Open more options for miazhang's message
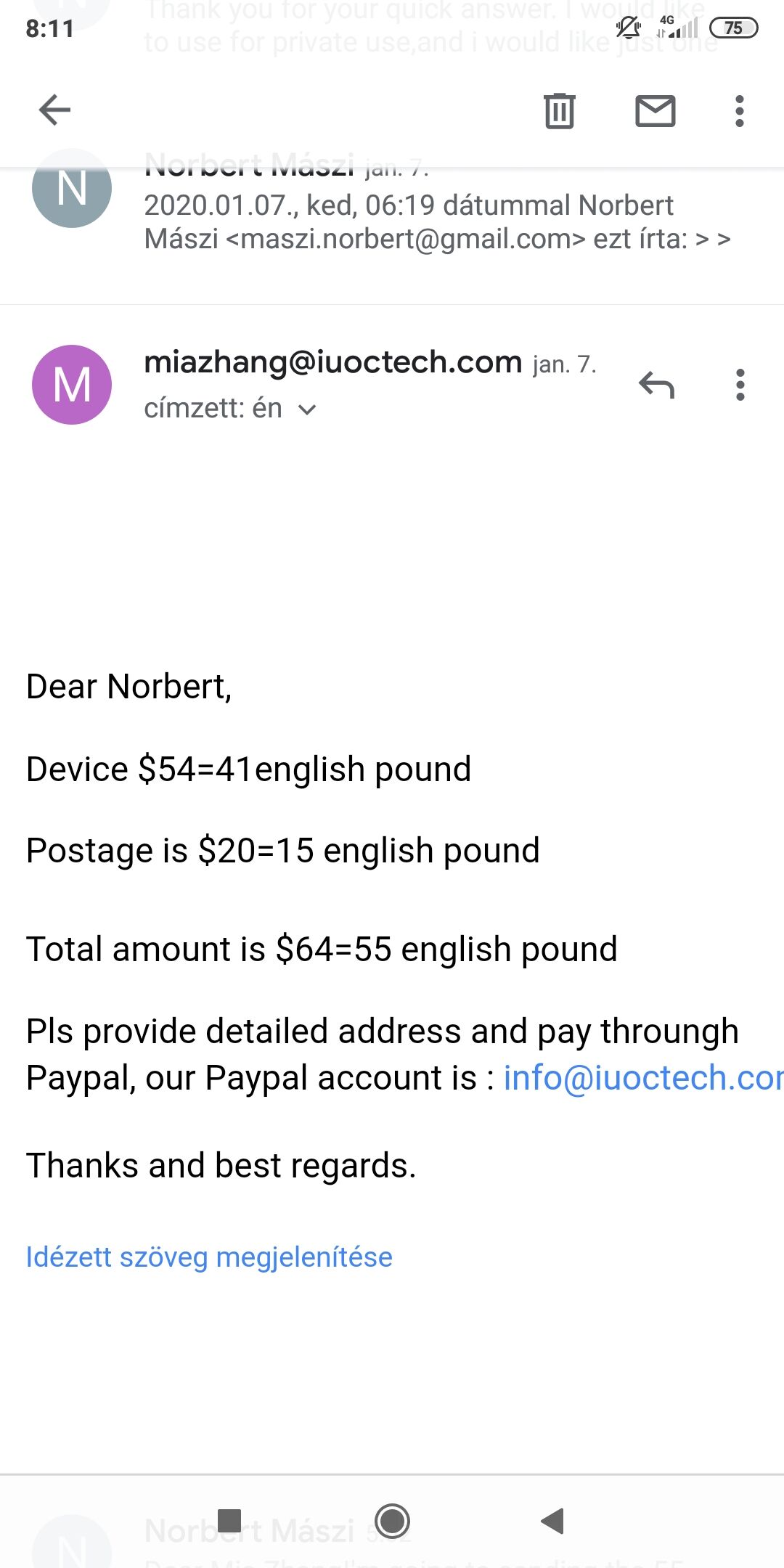 (740, 385)
